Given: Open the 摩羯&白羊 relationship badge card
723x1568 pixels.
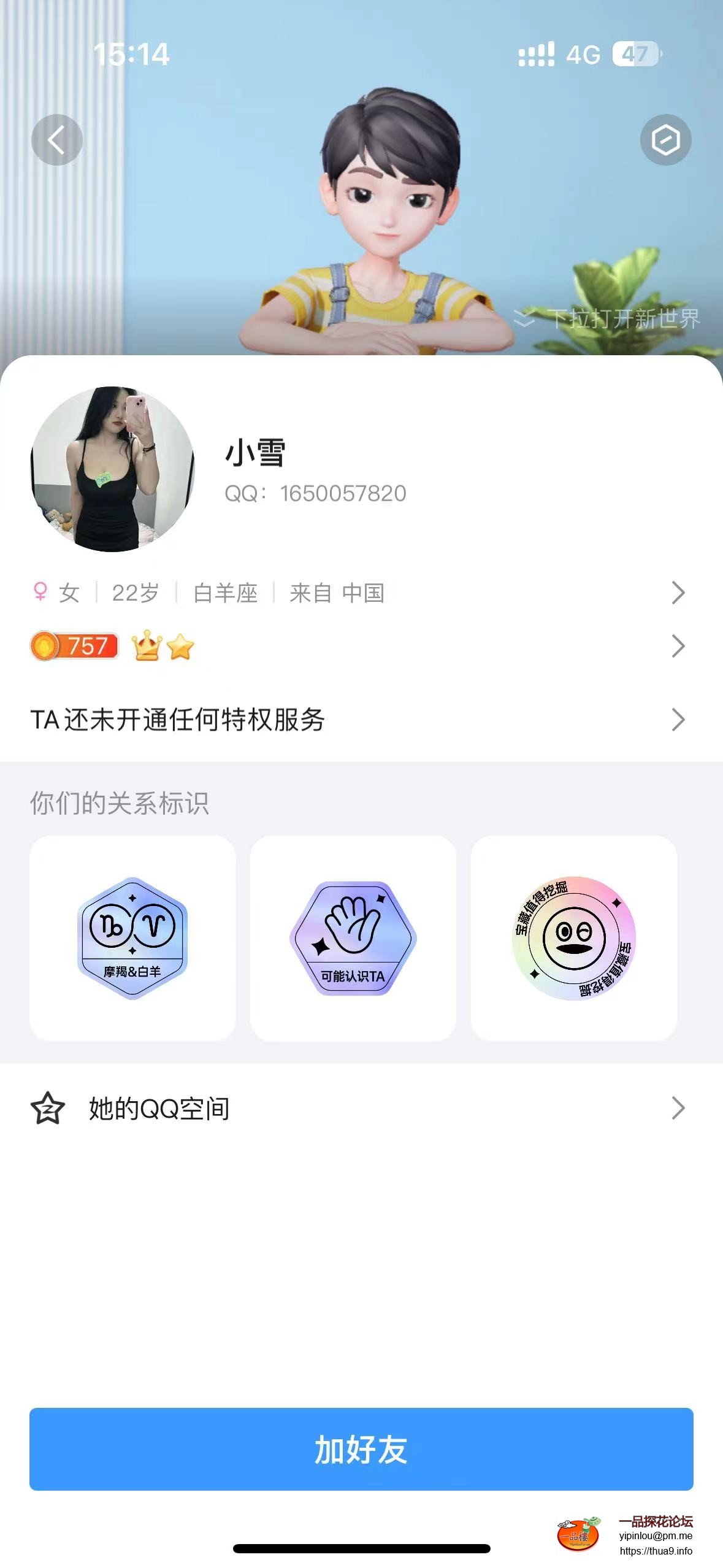Looking at the screenshot, I should point(132,938).
